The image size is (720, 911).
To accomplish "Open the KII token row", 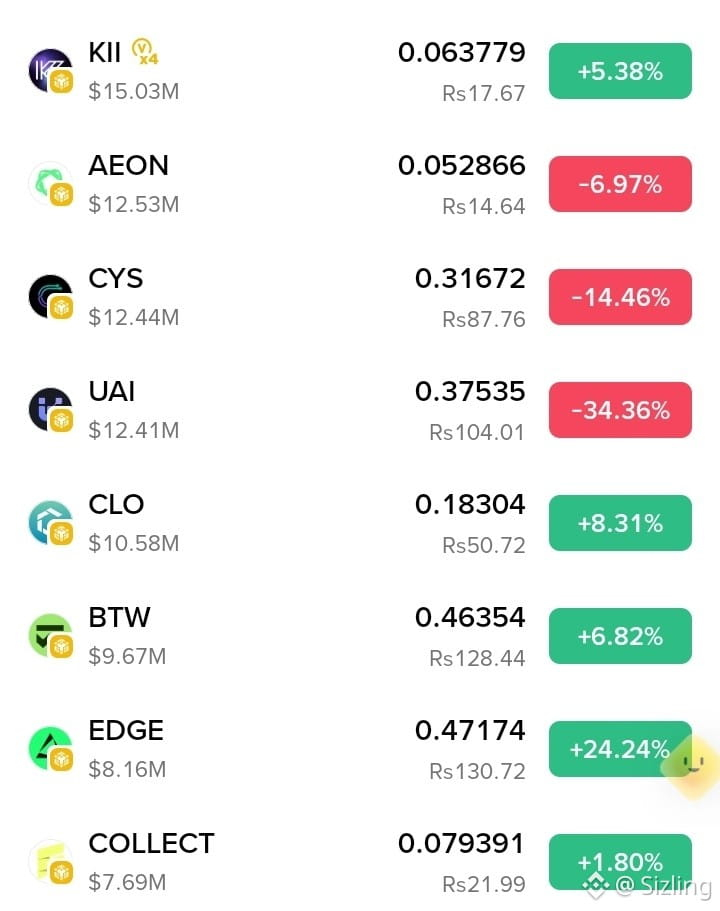I will point(360,71).
